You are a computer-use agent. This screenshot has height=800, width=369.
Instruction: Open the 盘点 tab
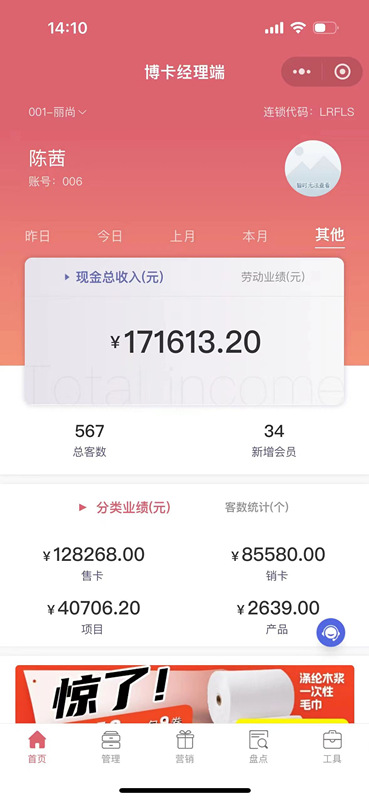258,747
